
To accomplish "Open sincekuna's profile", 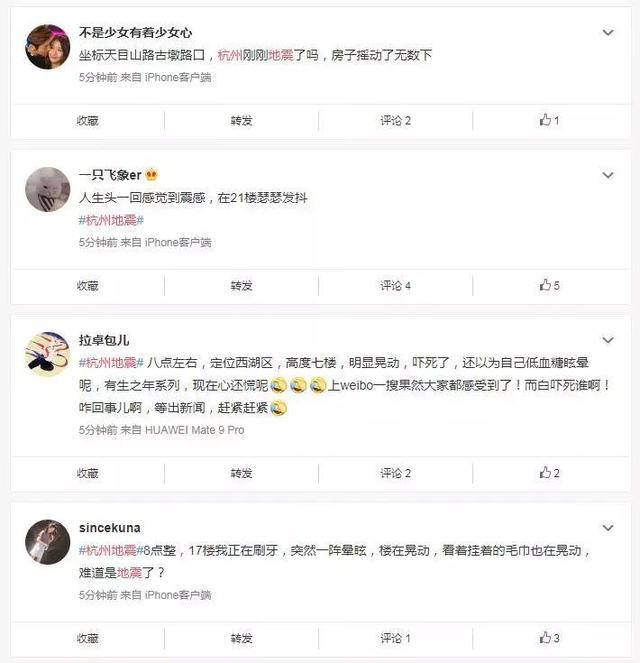I will coord(109,527).
